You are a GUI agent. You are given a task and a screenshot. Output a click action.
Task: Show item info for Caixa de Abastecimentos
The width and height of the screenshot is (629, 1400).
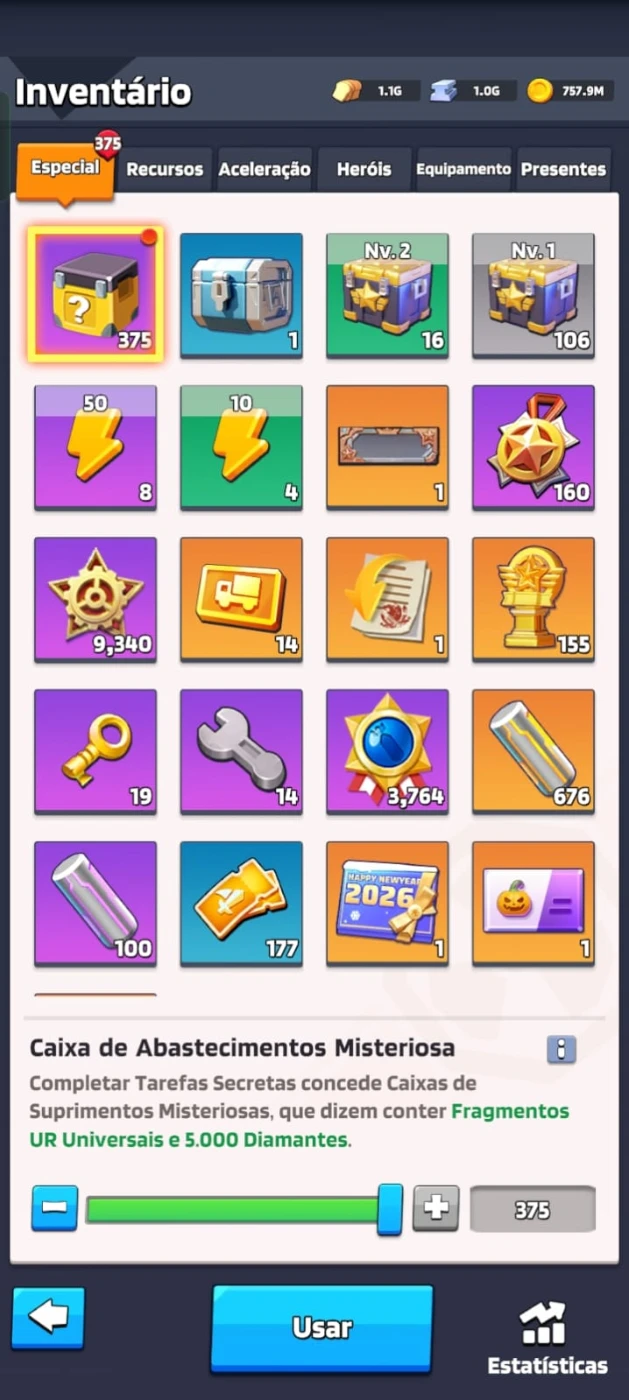[x=561, y=1049]
